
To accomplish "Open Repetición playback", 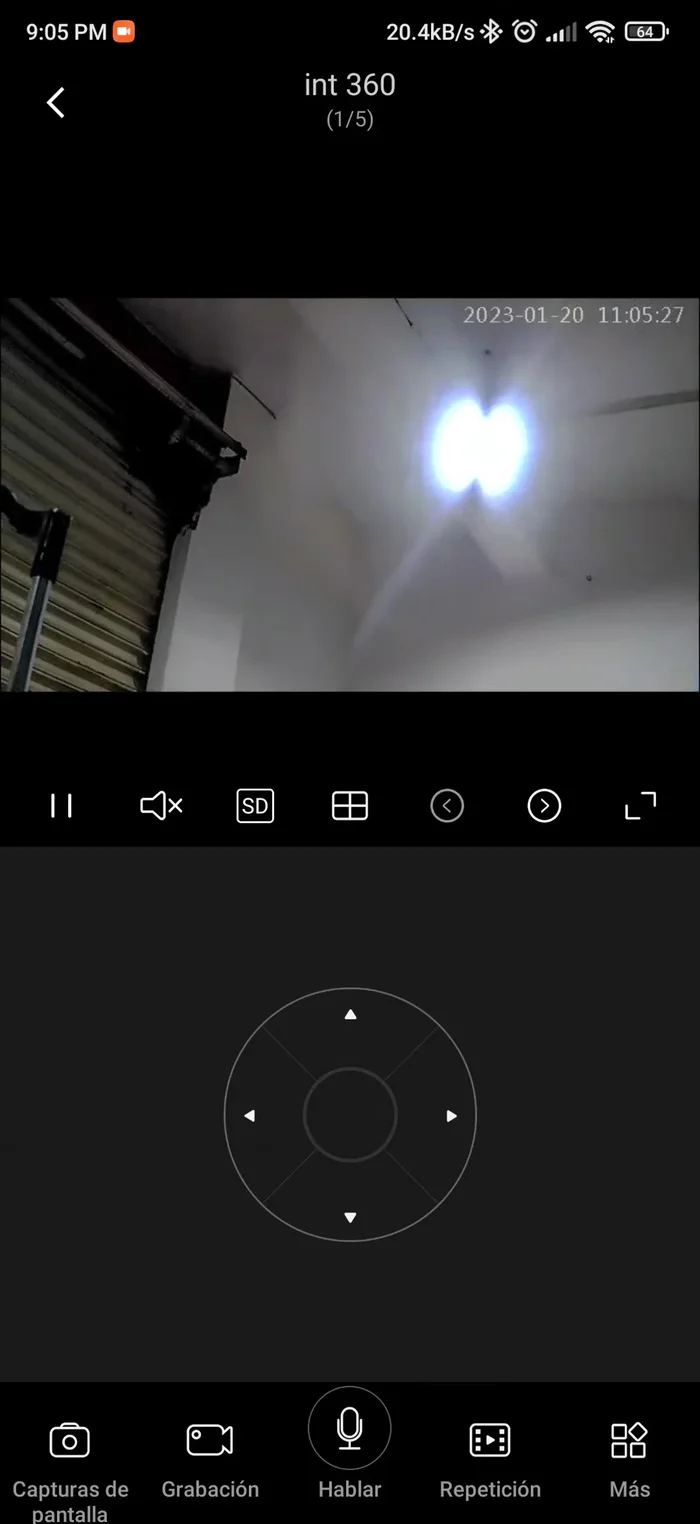I will pyautogui.click(x=490, y=1441).
